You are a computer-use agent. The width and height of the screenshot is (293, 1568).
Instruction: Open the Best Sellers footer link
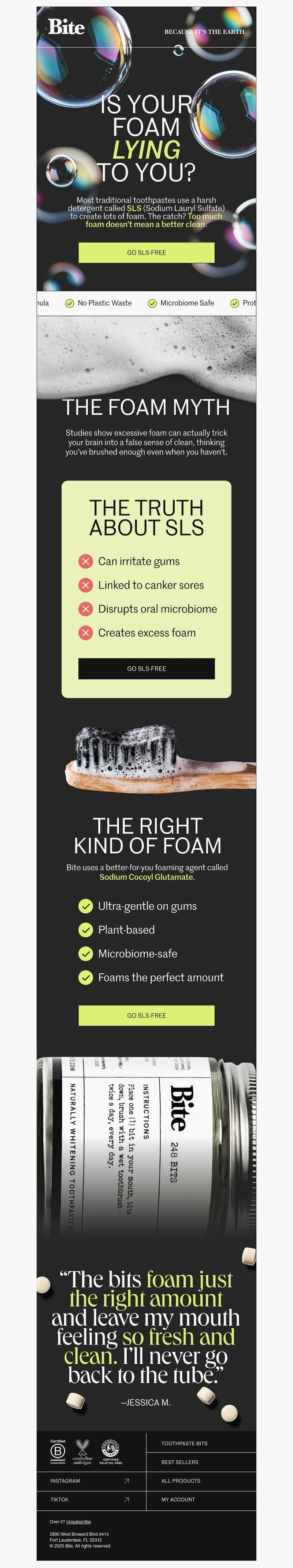[180, 1462]
